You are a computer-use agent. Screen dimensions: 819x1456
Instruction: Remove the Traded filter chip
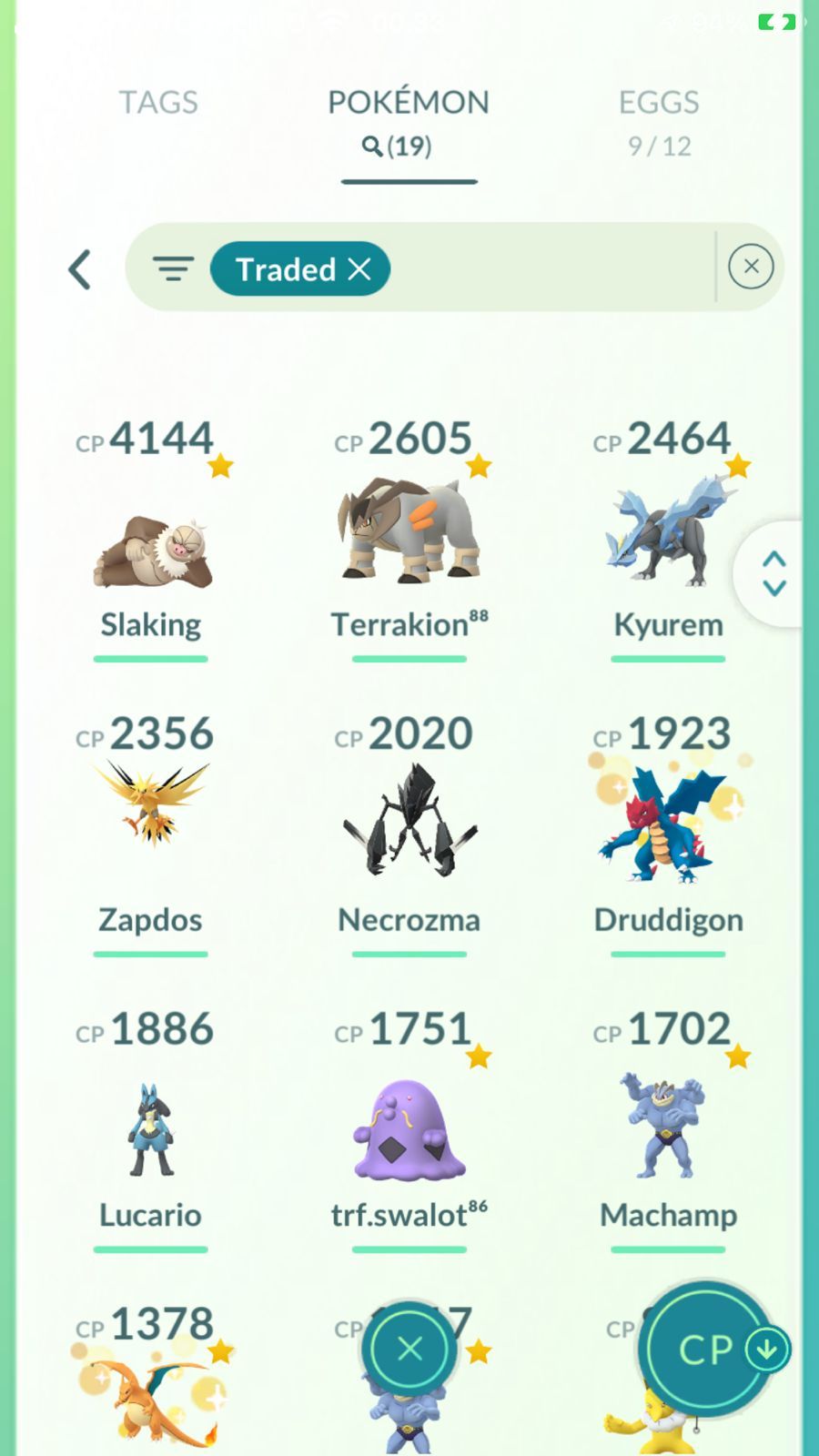click(300, 268)
